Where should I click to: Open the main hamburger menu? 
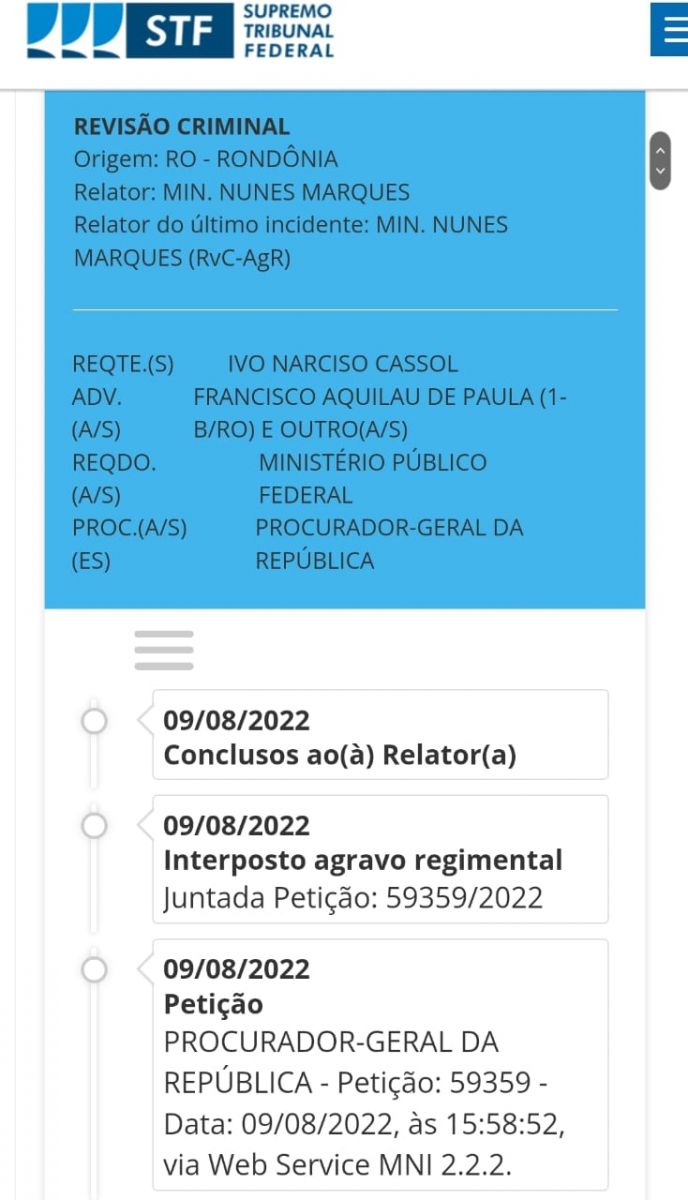(670, 29)
